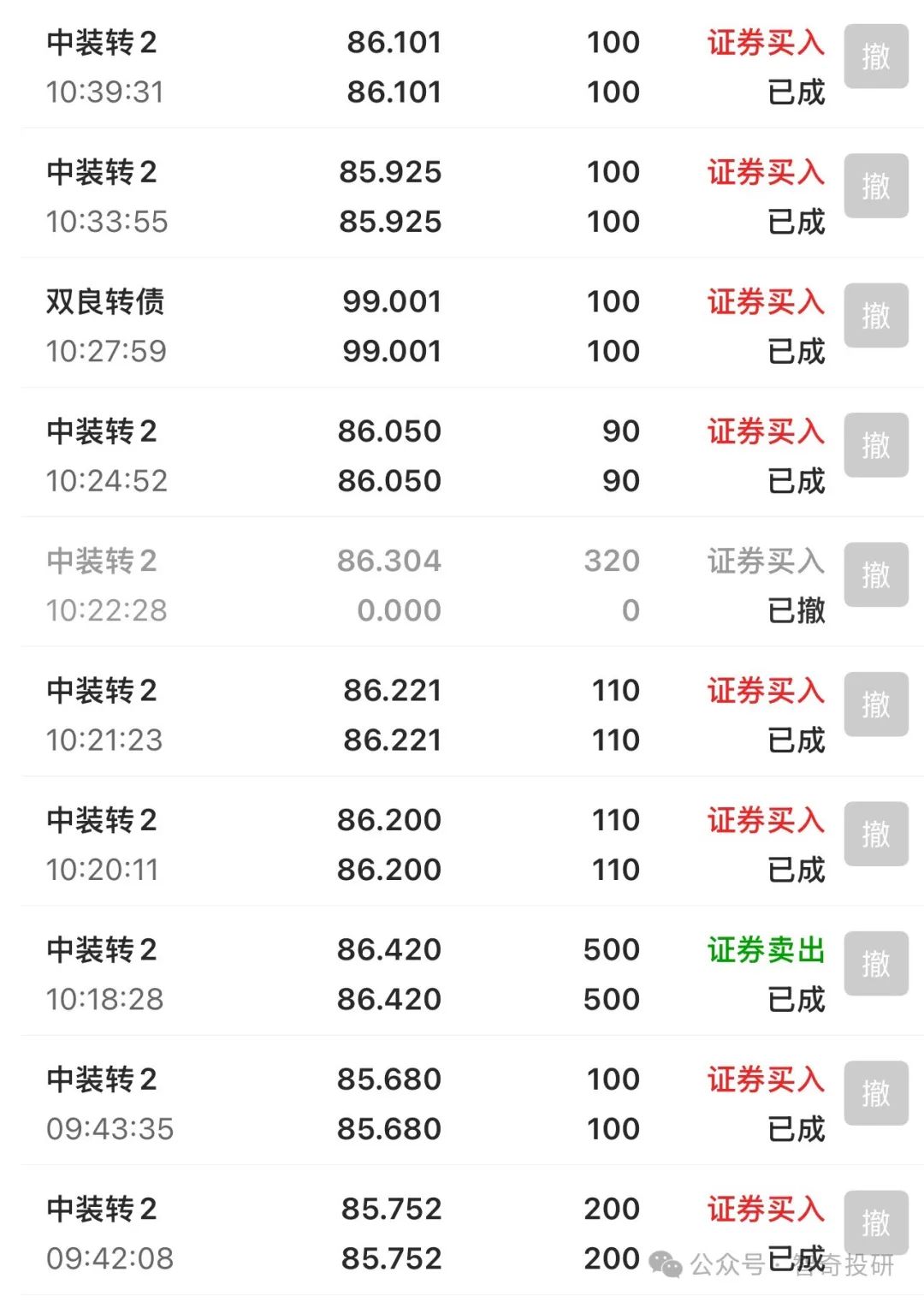Tap the 已成 status of the sell order
924x1302 pixels.
pyautogui.click(x=796, y=999)
